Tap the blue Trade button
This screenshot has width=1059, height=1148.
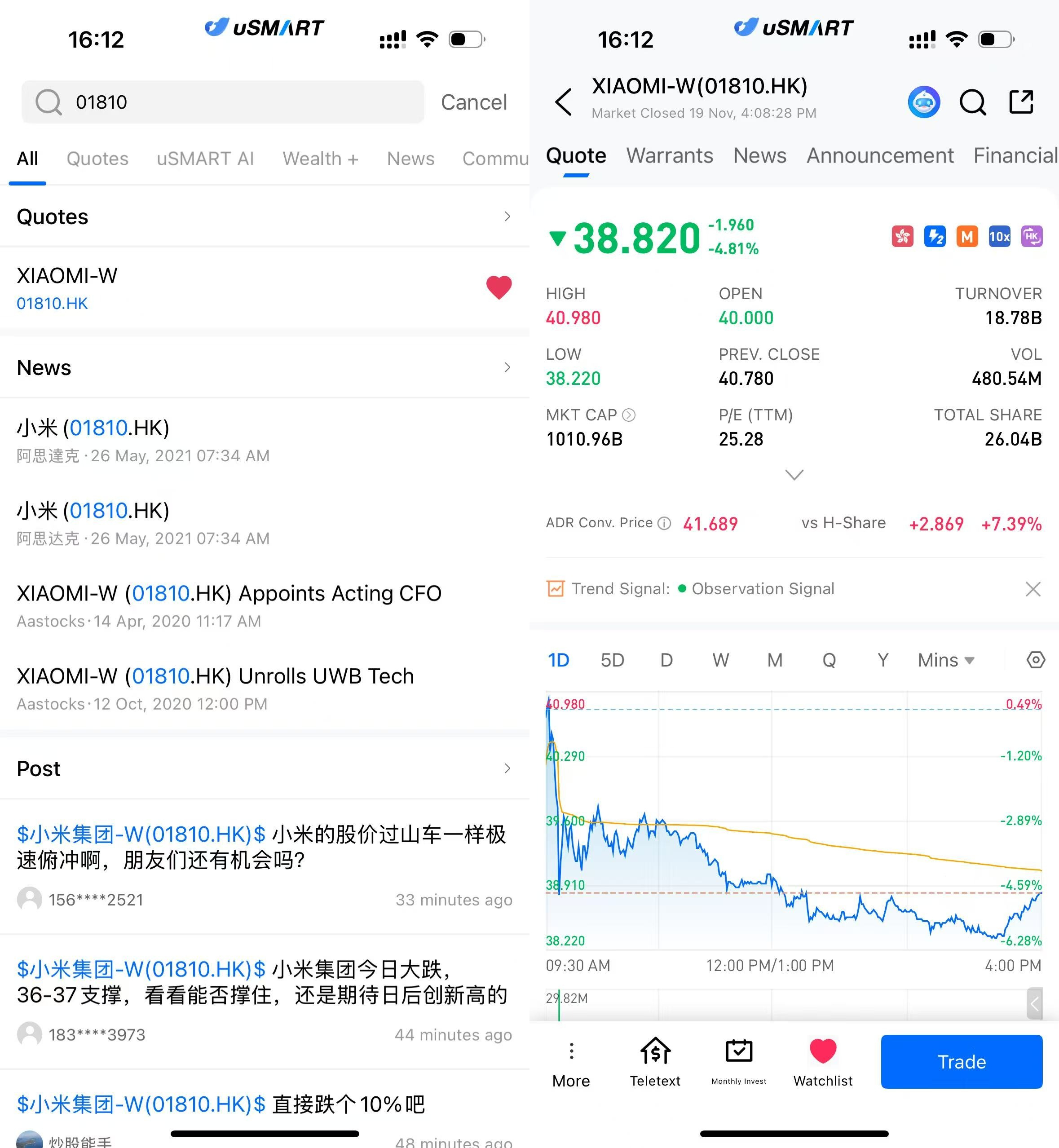tap(961, 1061)
